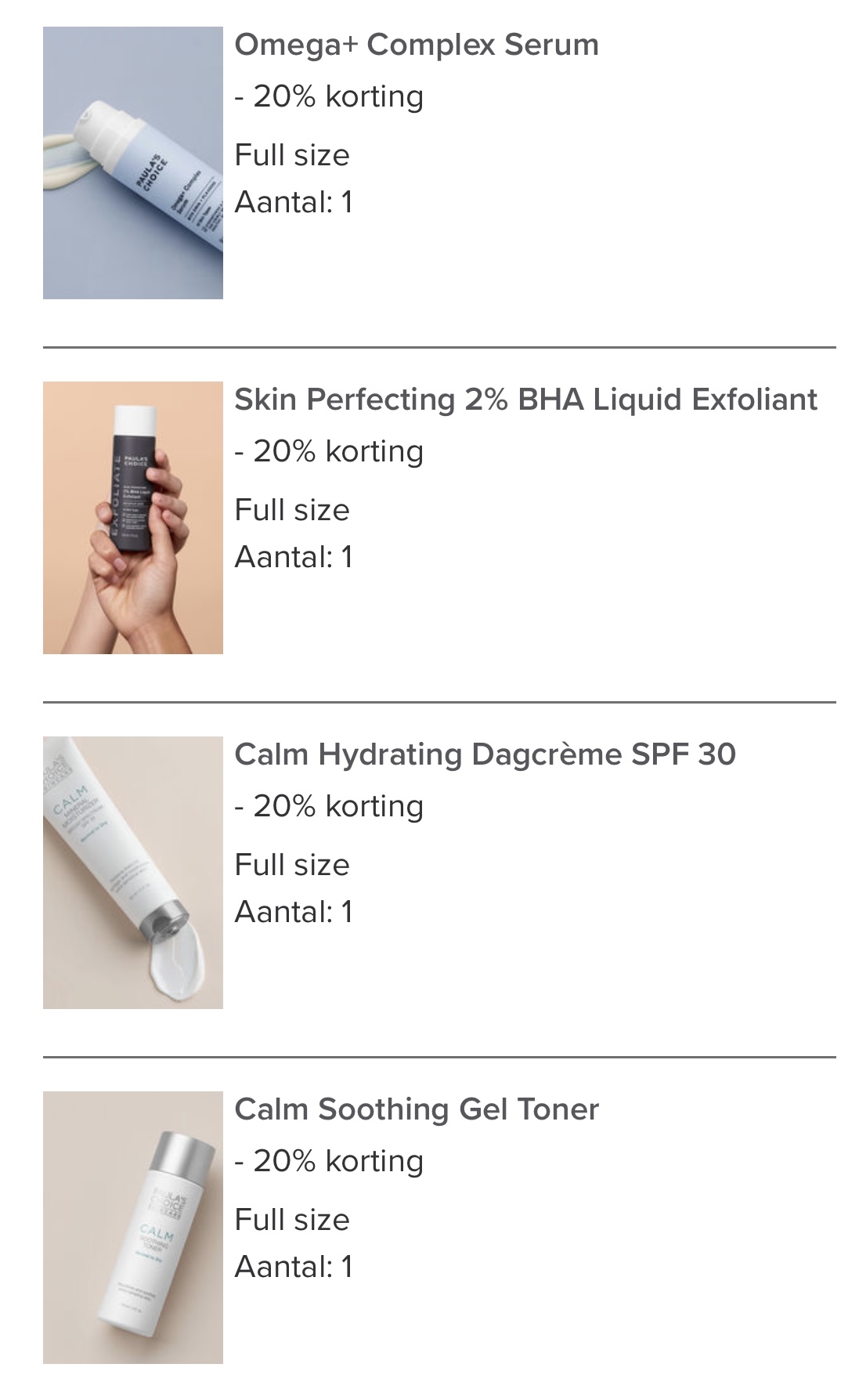Open Calm Hydrating Dagcrème SPF 30 image
This screenshot has width=859, height=1400.
click(x=133, y=873)
